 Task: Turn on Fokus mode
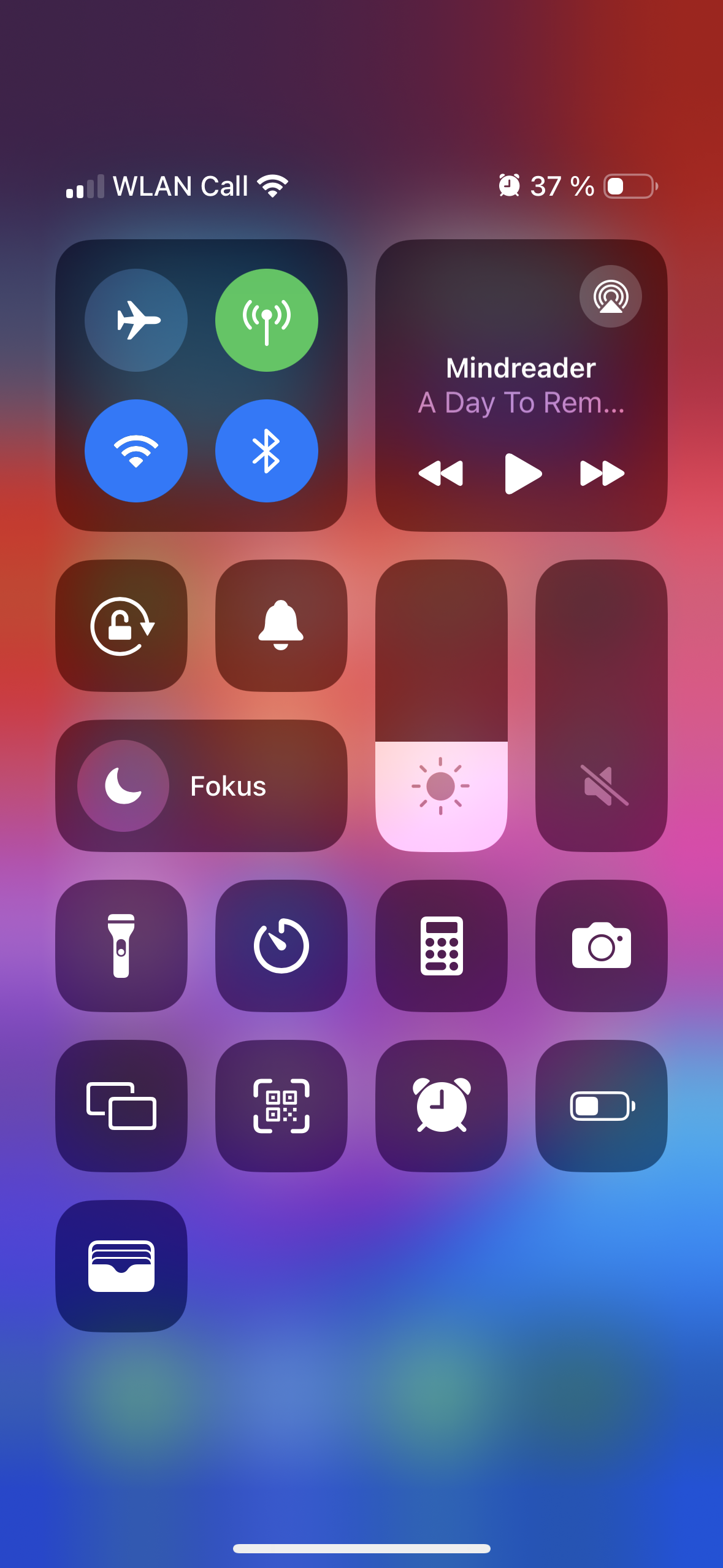(x=202, y=786)
